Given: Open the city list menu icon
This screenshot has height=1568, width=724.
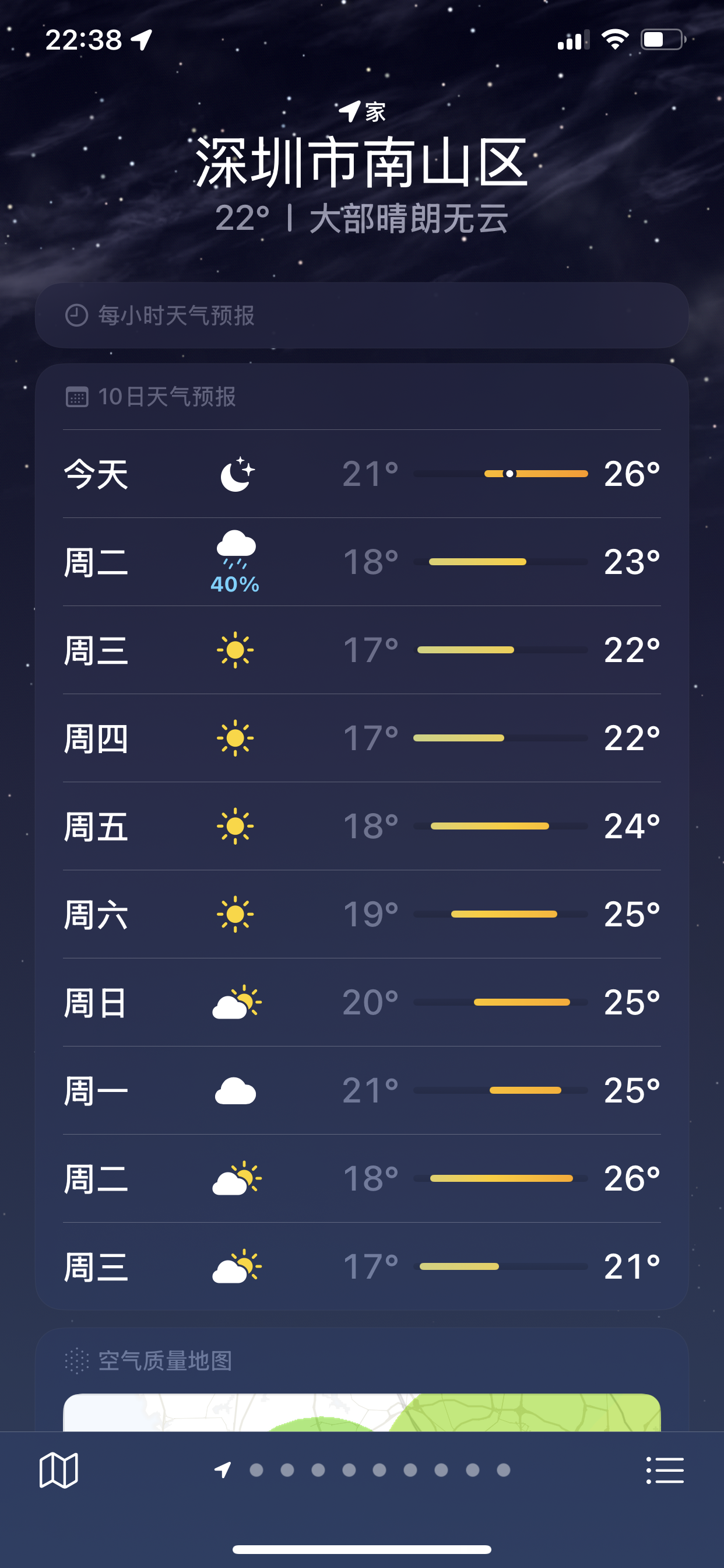Looking at the screenshot, I should 665,1470.
